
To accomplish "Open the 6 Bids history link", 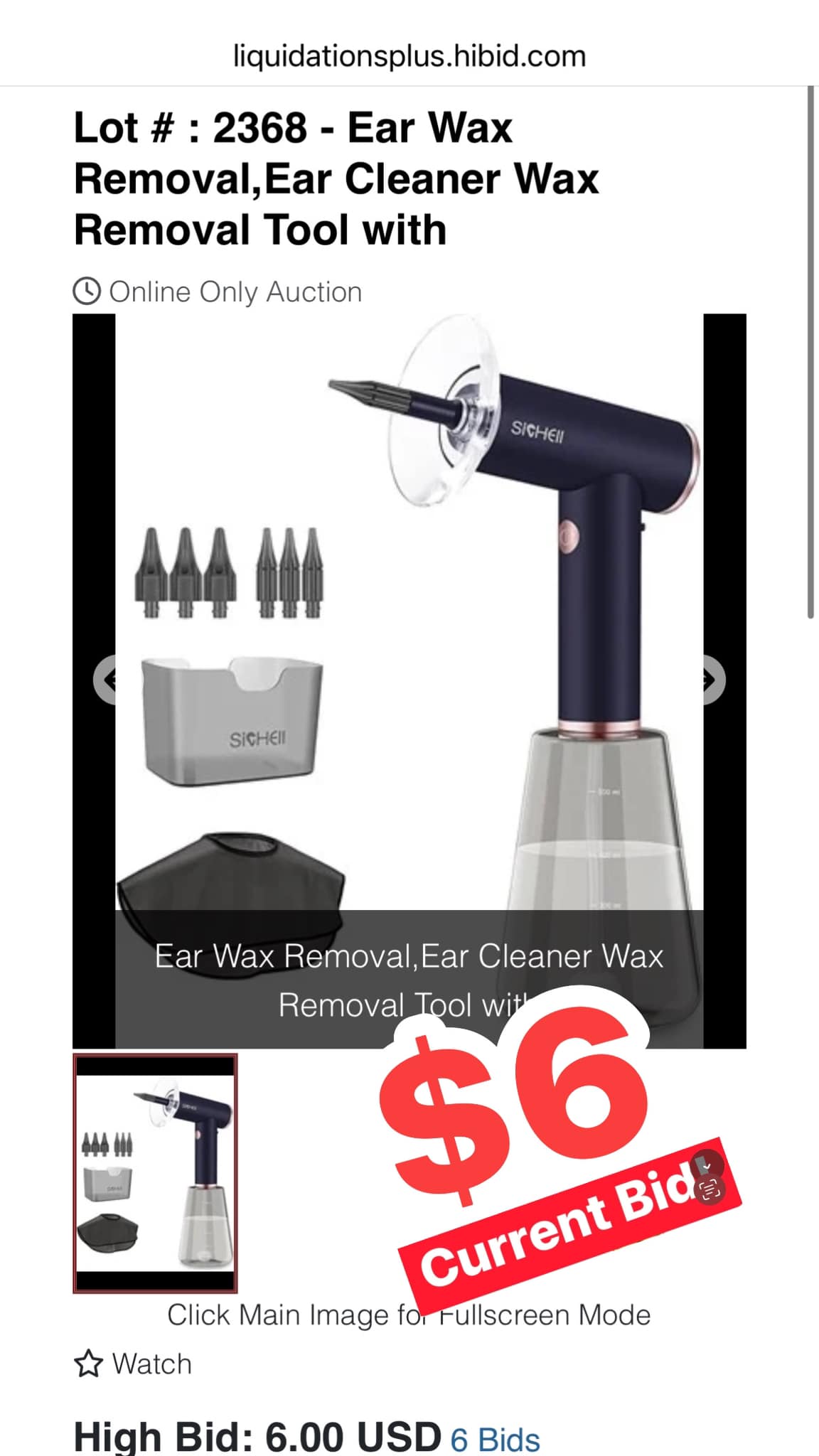I will click(495, 1439).
